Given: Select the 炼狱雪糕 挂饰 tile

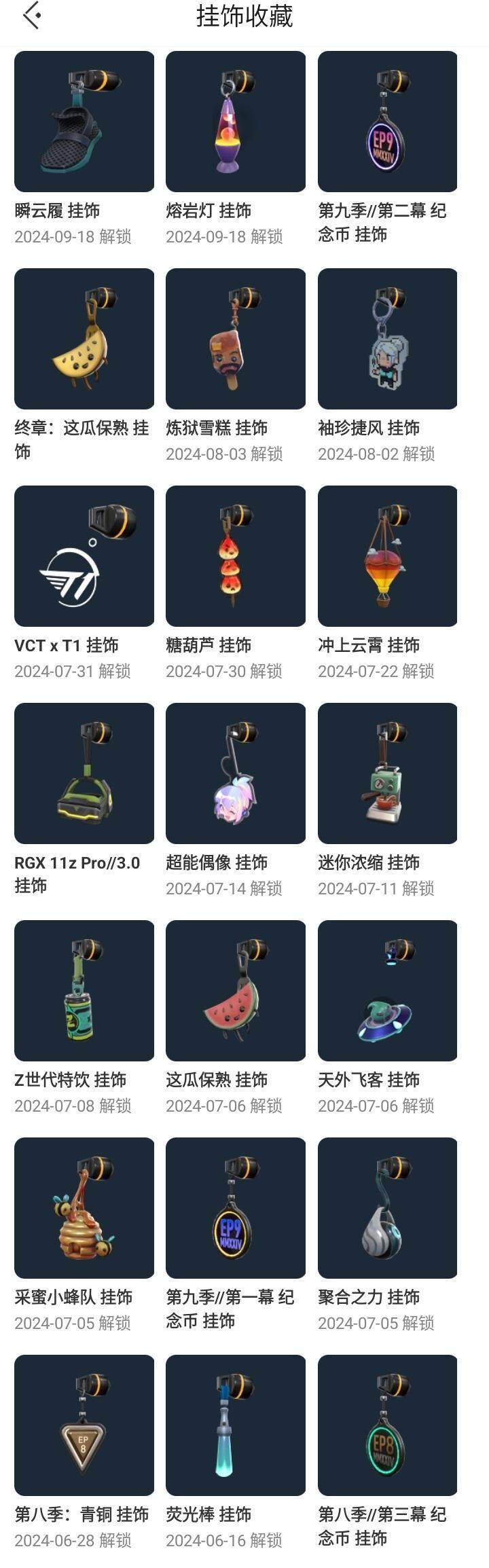Looking at the screenshot, I should 236,339.
